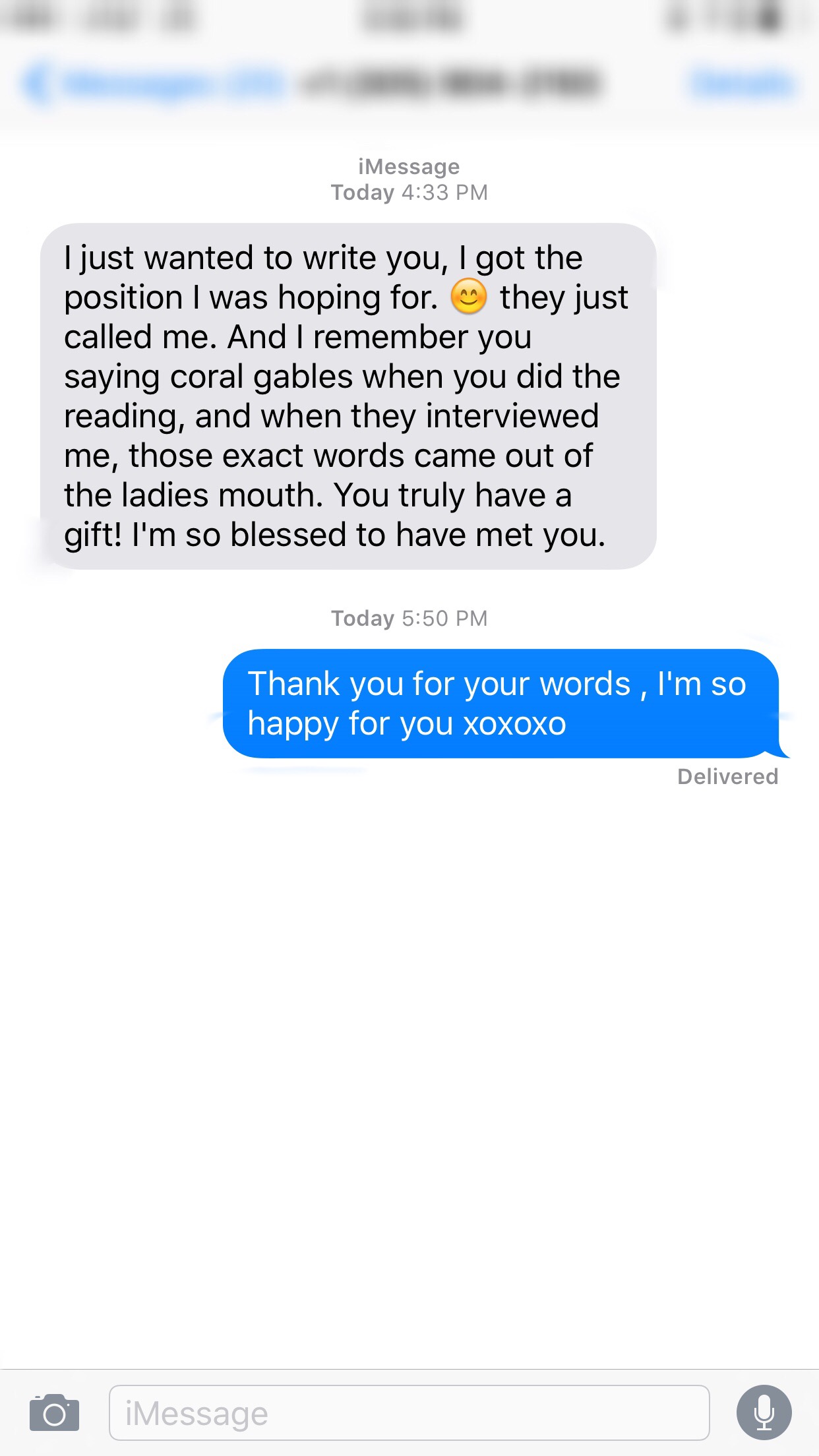Record an audio message with the microphone

point(764,1412)
